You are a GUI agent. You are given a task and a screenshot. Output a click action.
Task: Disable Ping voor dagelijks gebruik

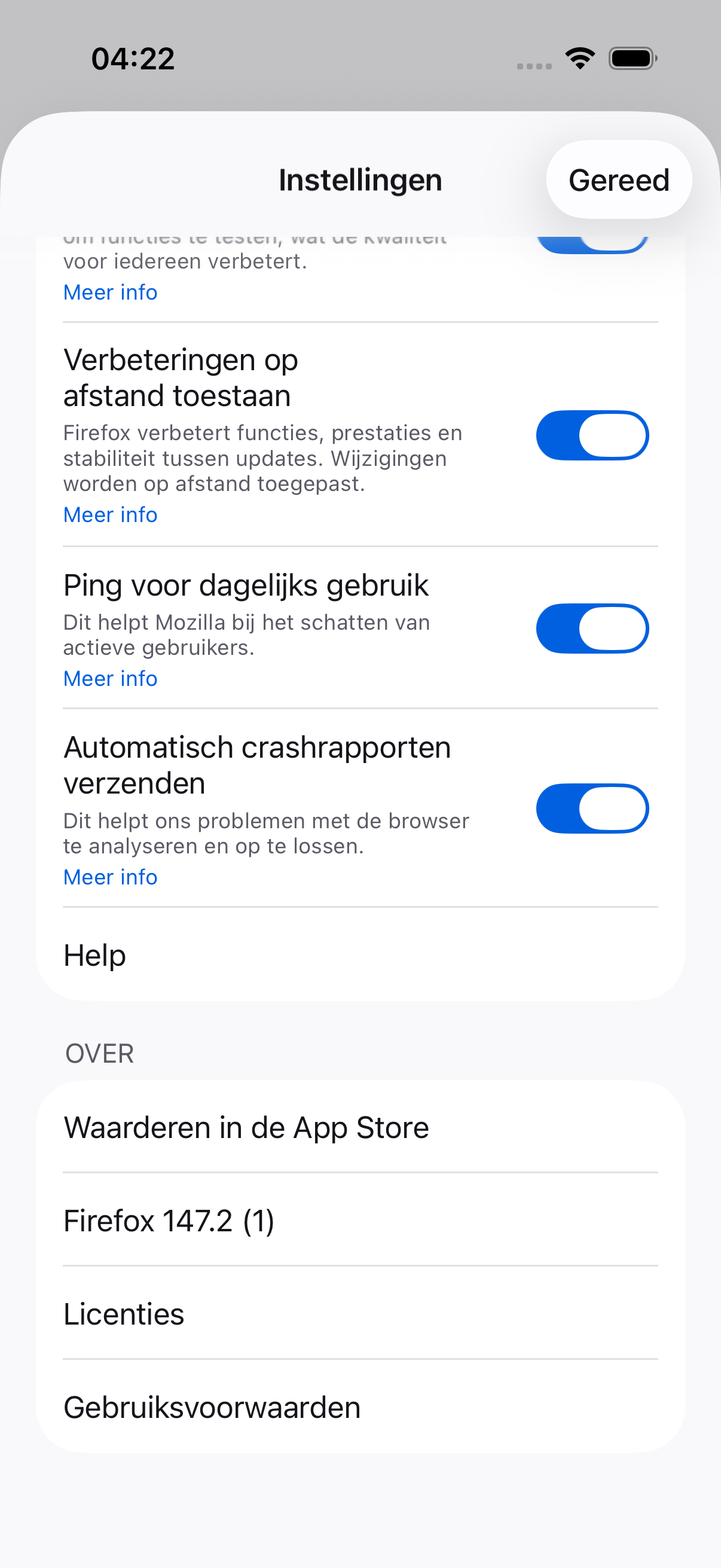(592, 628)
